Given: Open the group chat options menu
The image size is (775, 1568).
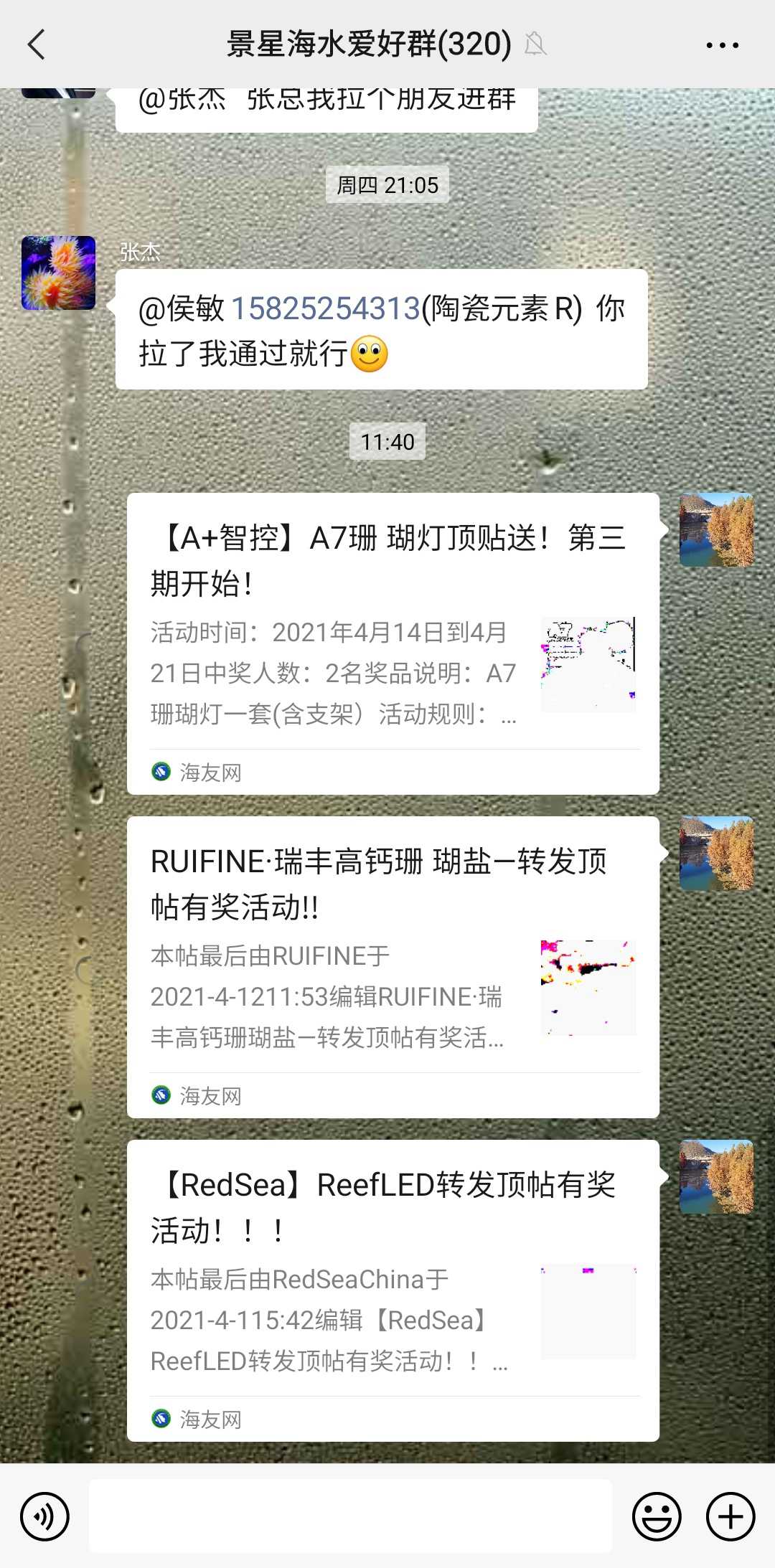Looking at the screenshot, I should click(x=722, y=44).
